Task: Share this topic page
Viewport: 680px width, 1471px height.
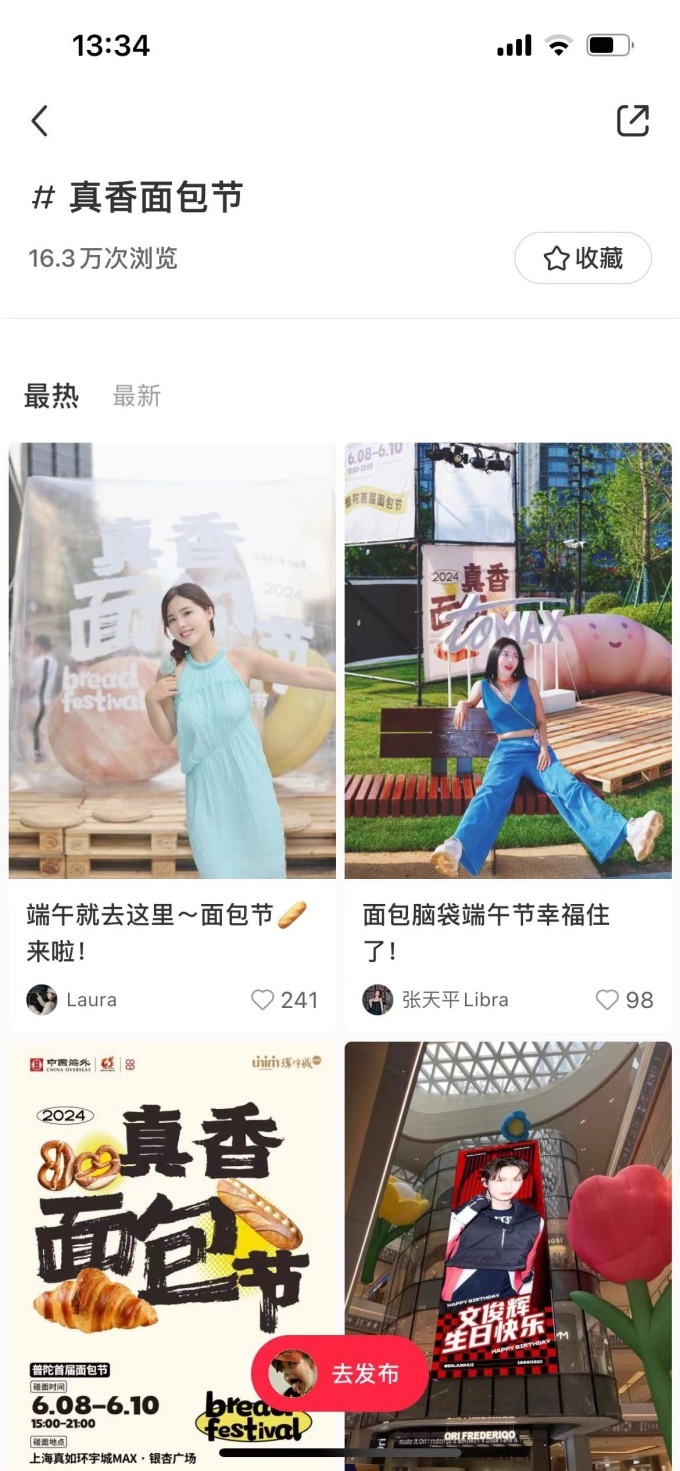Action: pos(632,121)
